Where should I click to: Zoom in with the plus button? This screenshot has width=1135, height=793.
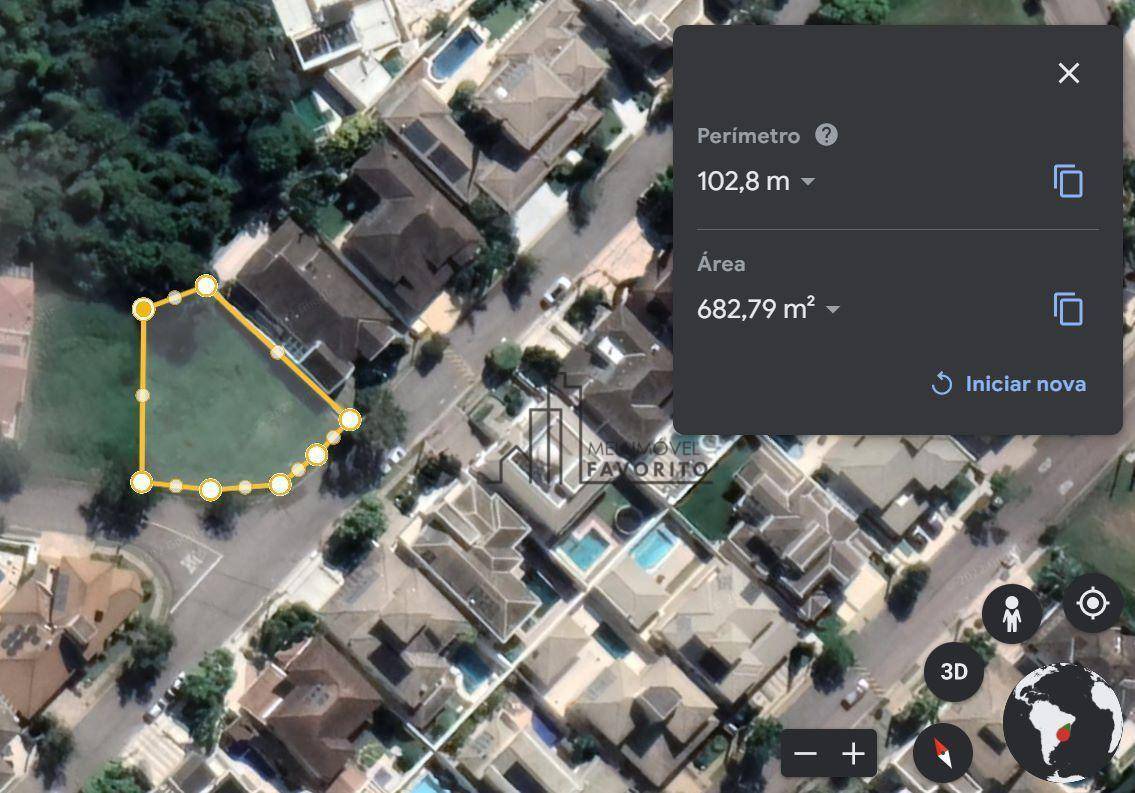click(853, 754)
